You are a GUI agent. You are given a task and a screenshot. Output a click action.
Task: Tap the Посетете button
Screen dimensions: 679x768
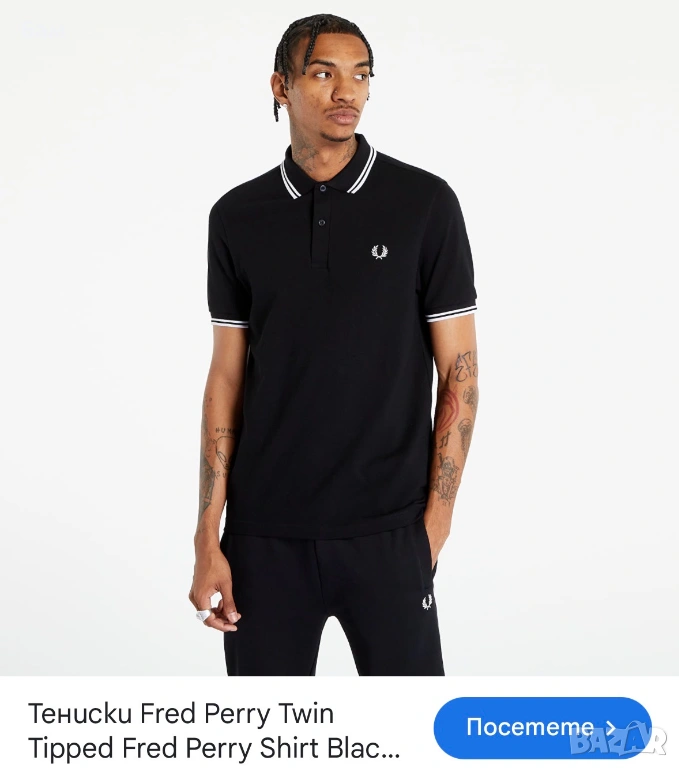(x=541, y=727)
